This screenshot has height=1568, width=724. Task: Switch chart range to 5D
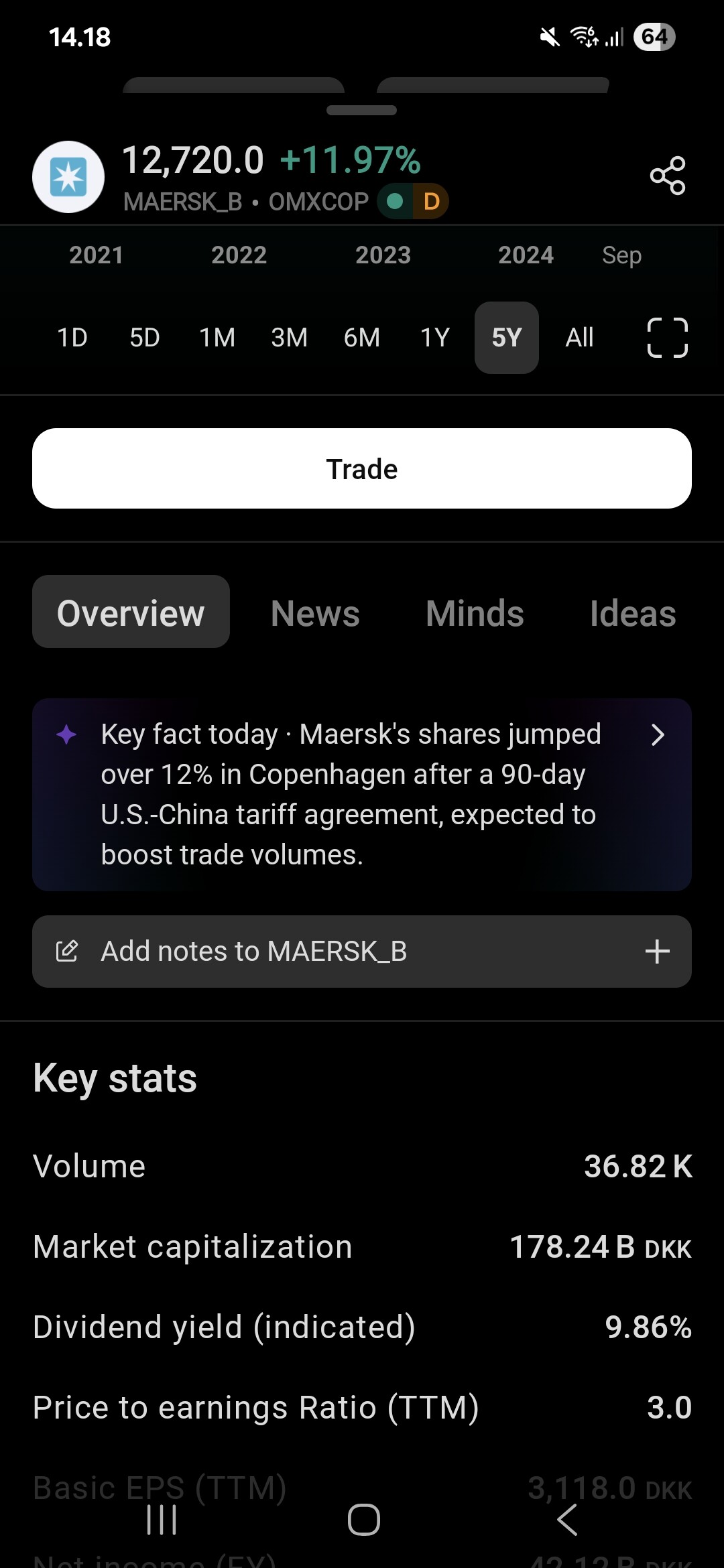(x=145, y=338)
